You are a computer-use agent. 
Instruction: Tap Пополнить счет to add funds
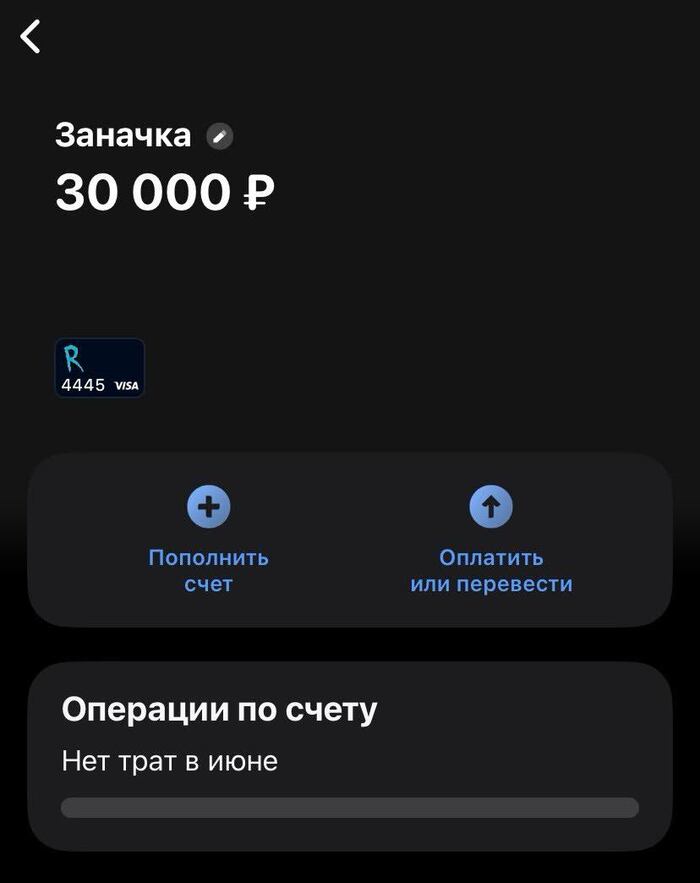point(208,540)
